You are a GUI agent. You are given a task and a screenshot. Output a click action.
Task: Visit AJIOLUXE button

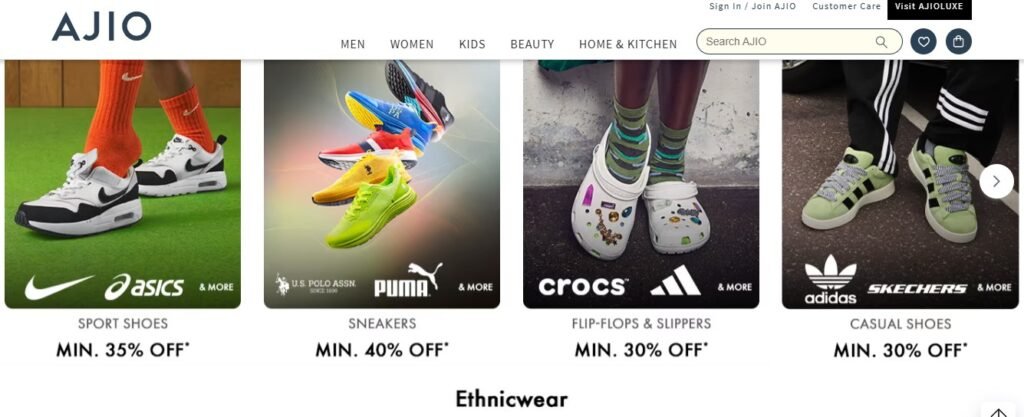929,7
